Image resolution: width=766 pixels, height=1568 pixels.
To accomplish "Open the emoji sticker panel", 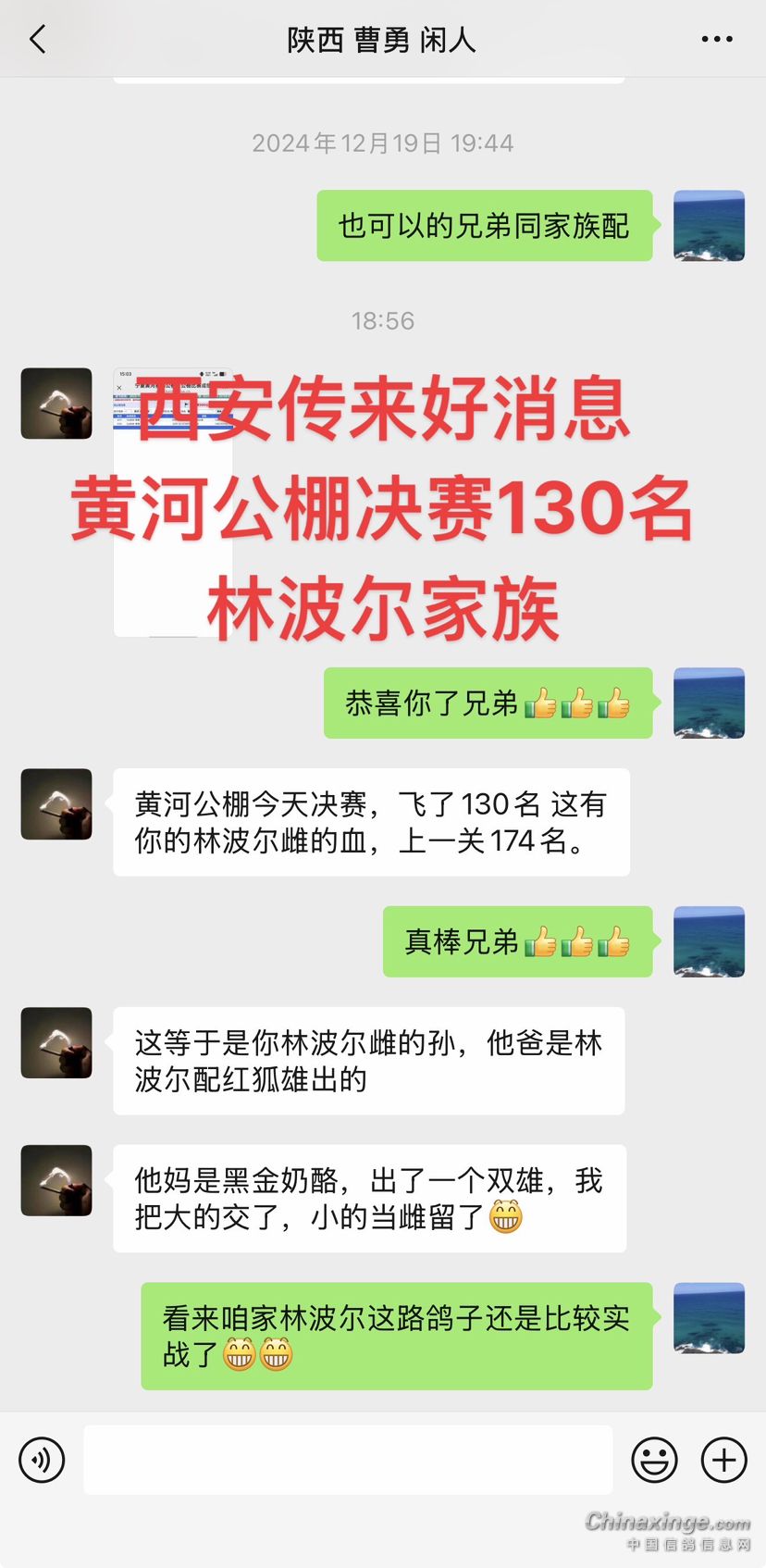I will tap(654, 1460).
